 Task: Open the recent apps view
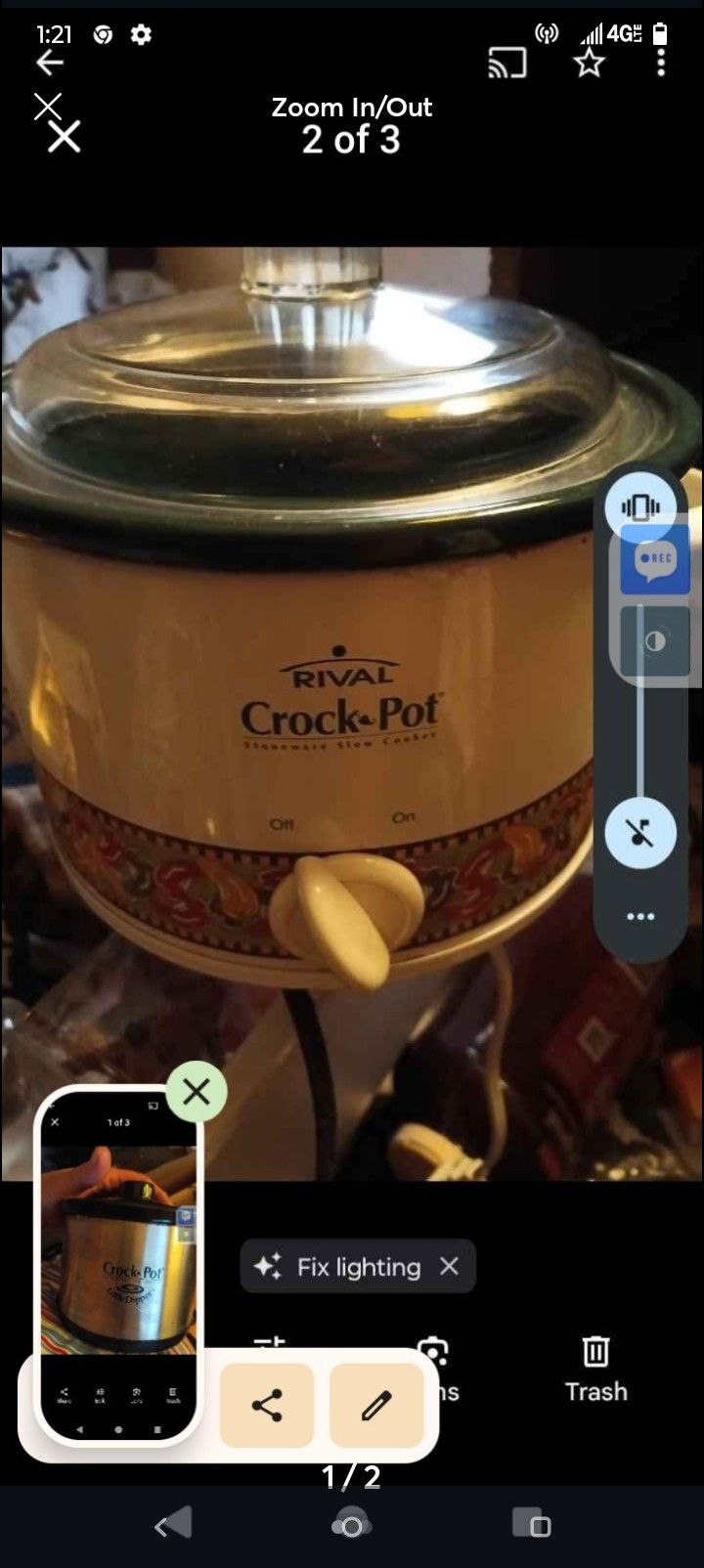click(532, 1525)
